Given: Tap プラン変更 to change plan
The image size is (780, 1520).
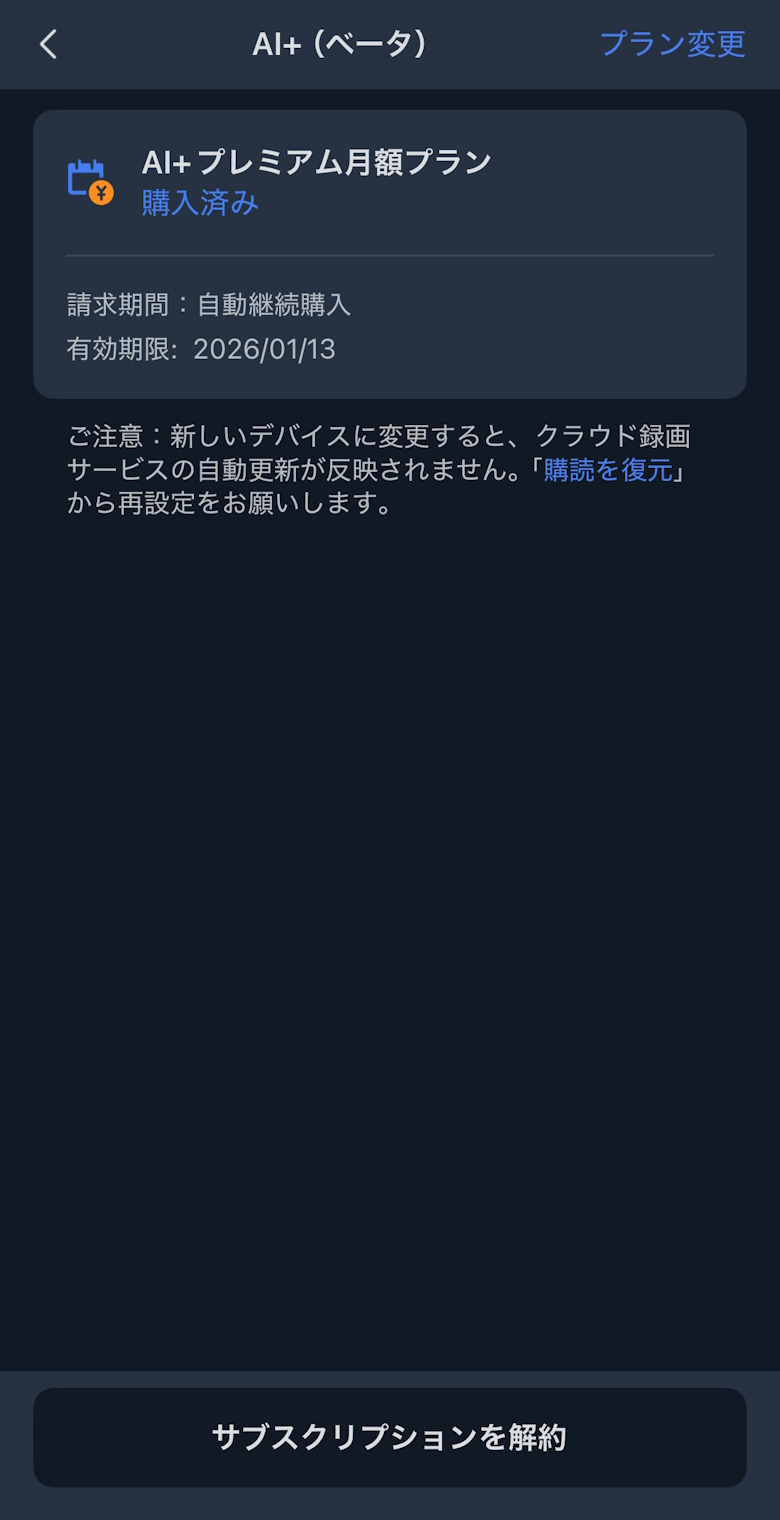Looking at the screenshot, I should pos(672,44).
